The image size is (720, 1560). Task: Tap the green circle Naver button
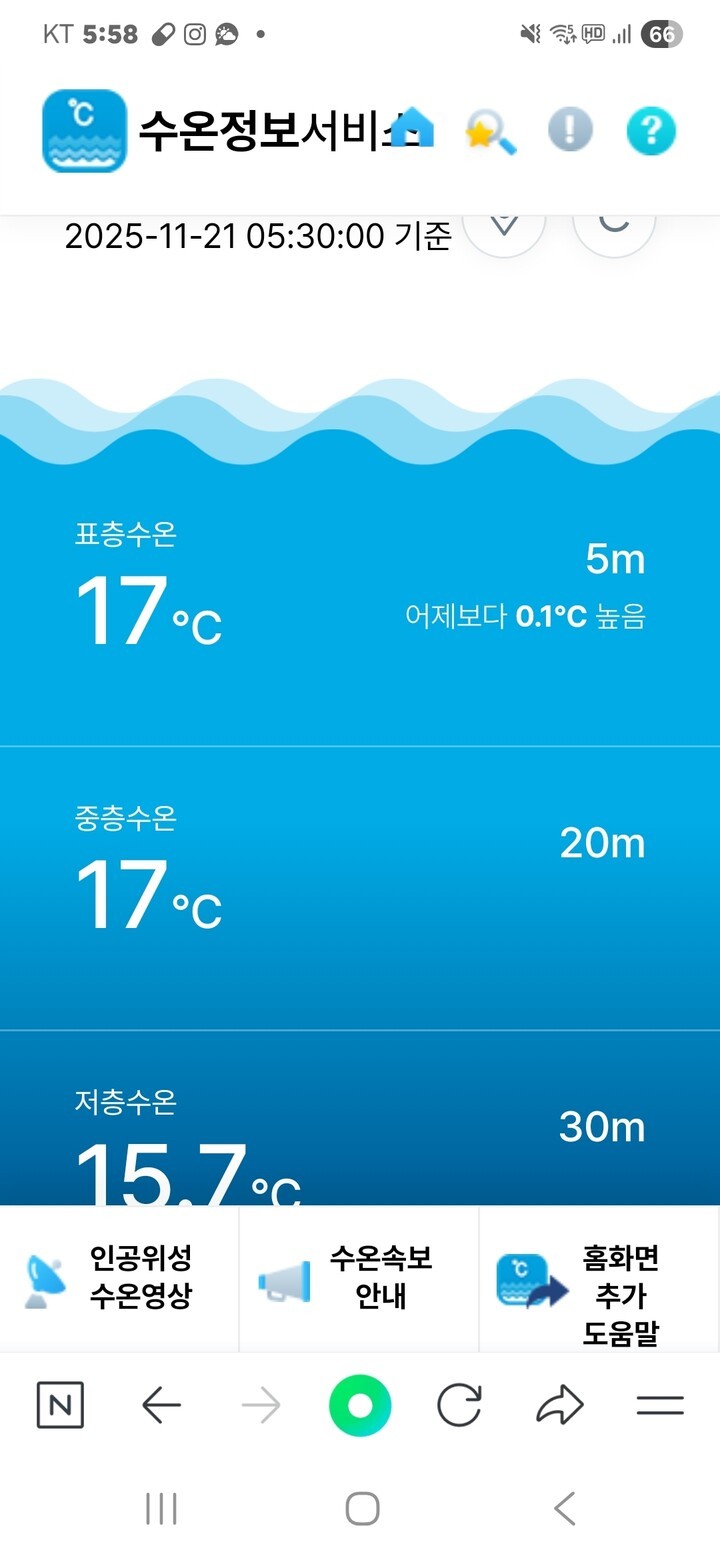tap(360, 1406)
